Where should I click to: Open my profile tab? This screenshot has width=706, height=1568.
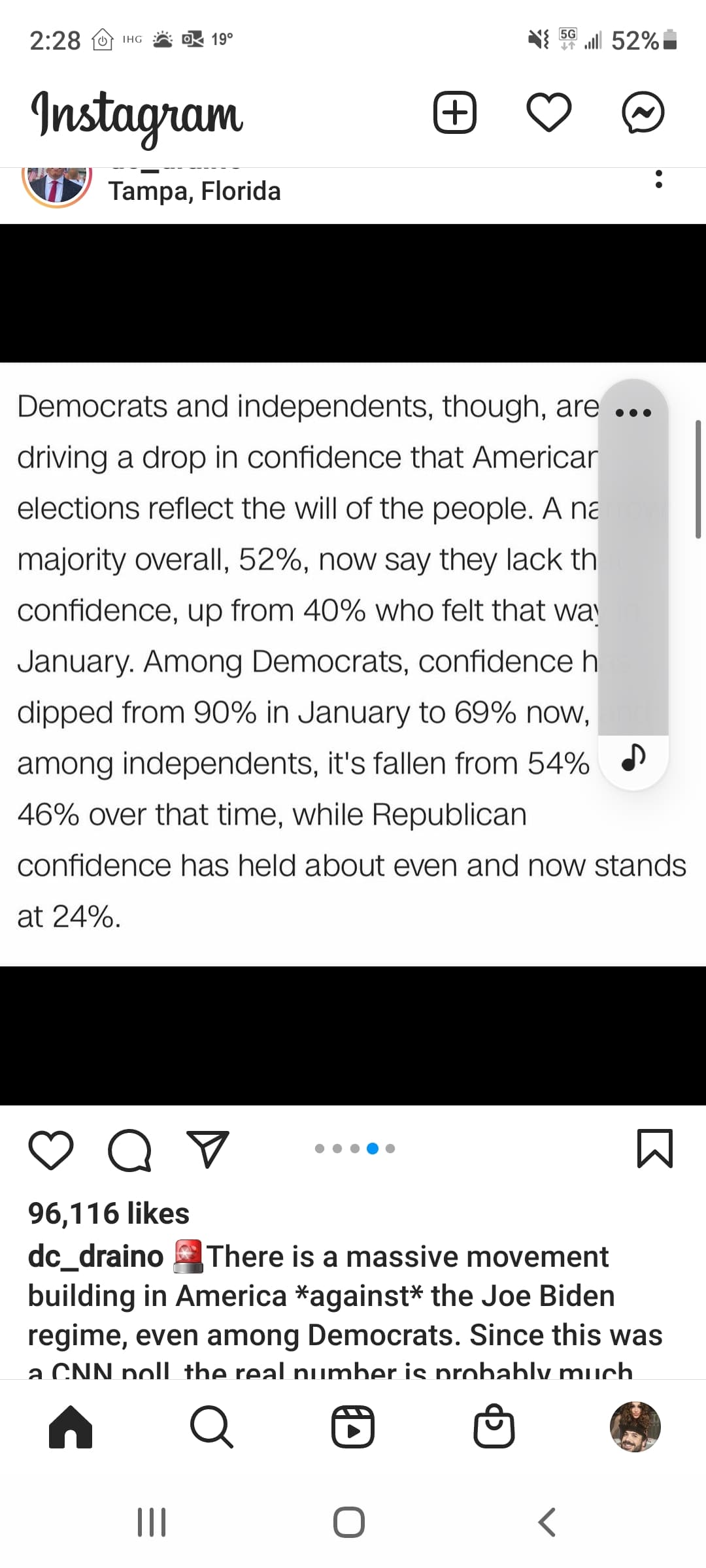(x=635, y=1427)
